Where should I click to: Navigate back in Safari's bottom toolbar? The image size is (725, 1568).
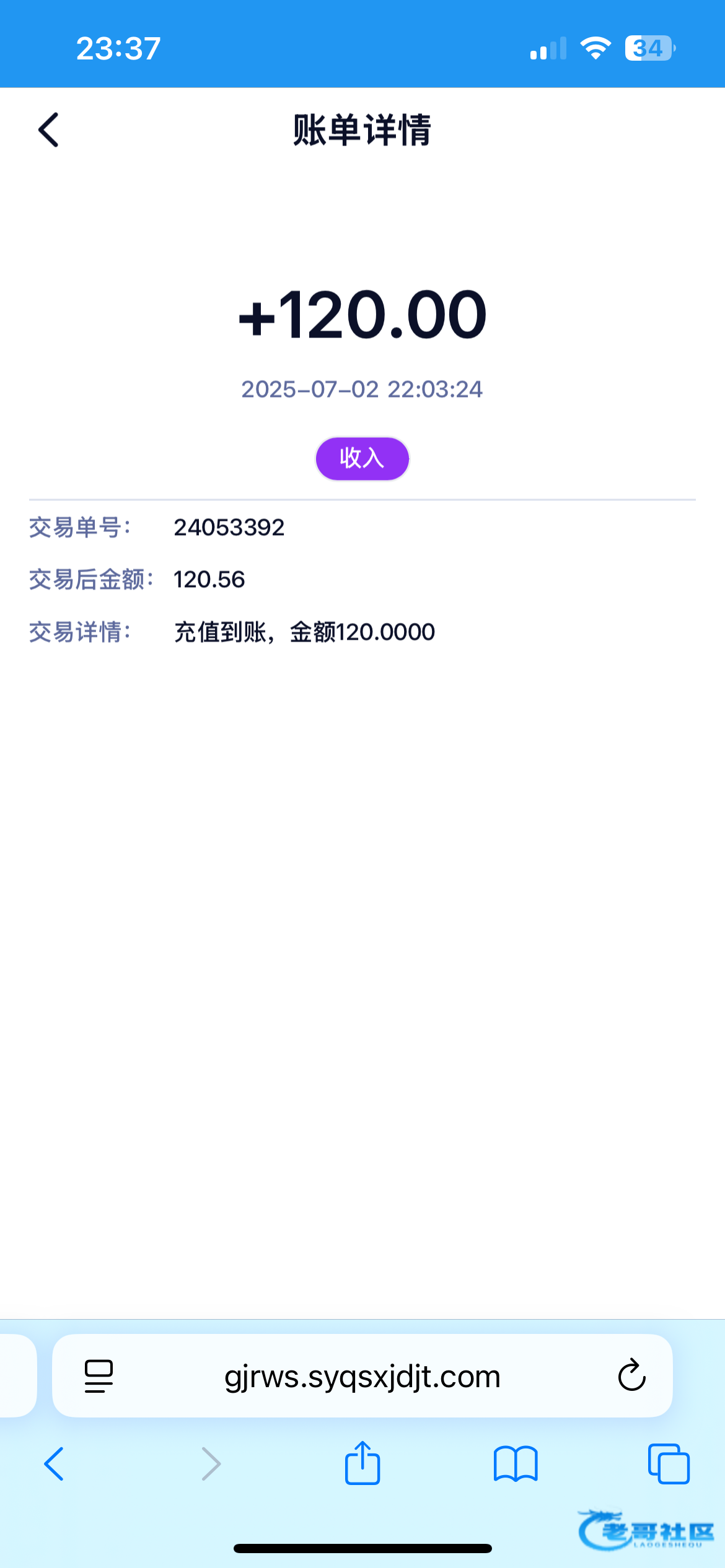point(54,1464)
